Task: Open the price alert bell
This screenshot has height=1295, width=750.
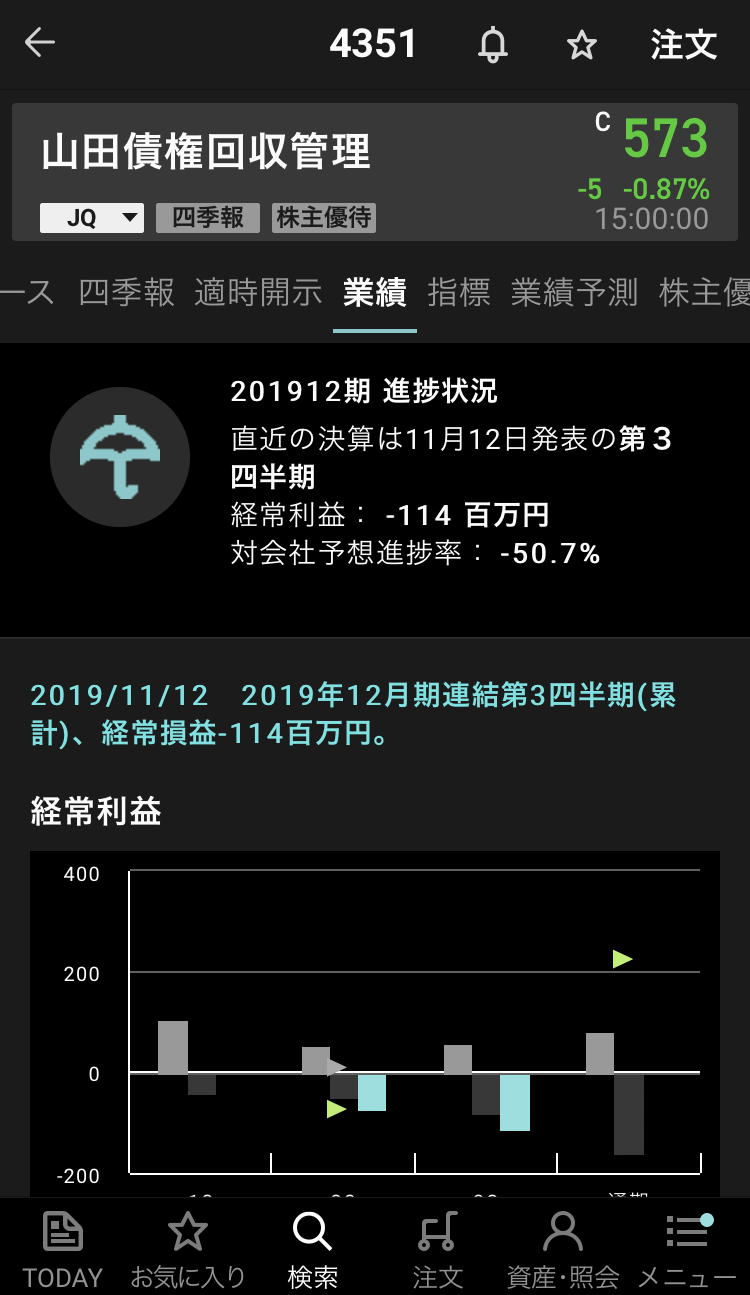Action: click(492, 45)
